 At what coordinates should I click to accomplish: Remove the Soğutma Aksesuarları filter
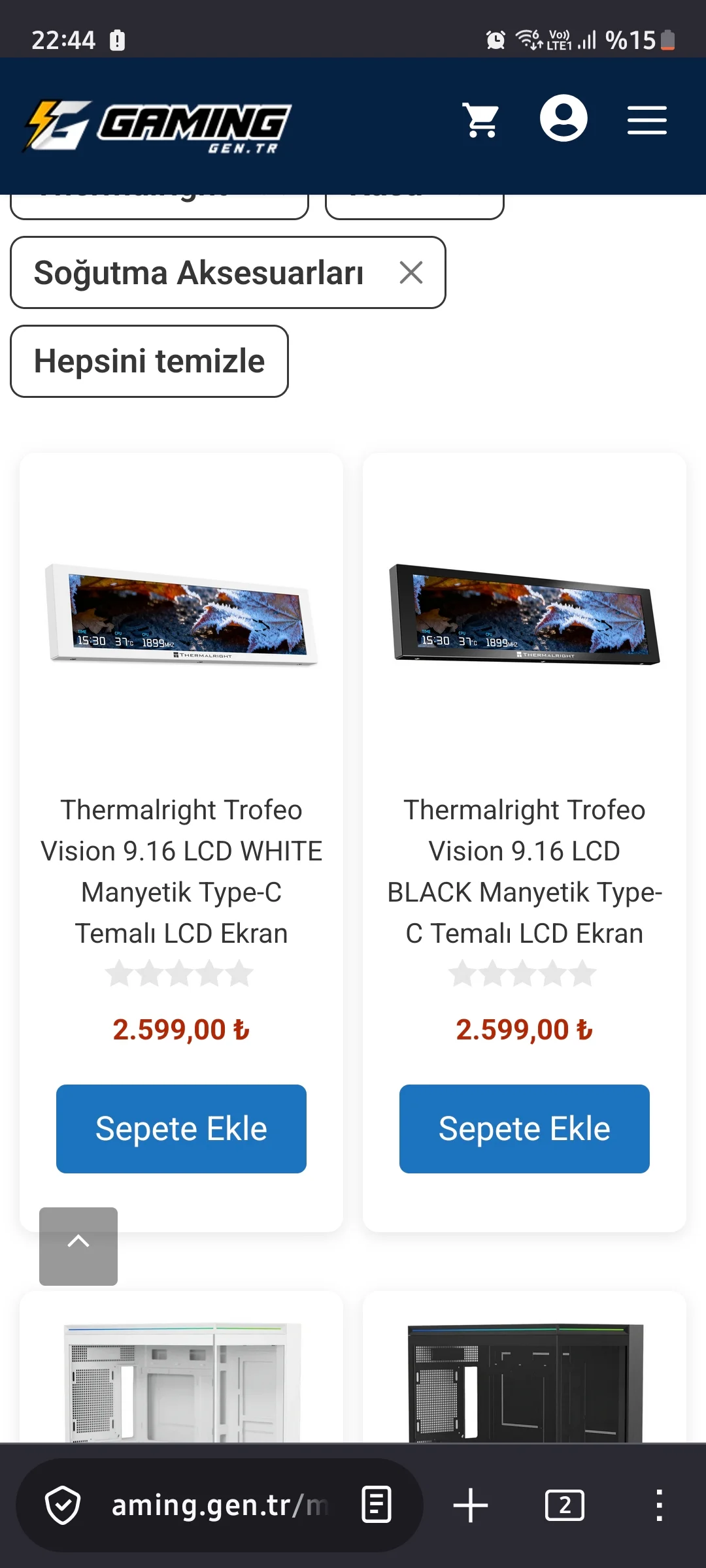pyautogui.click(x=411, y=272)
